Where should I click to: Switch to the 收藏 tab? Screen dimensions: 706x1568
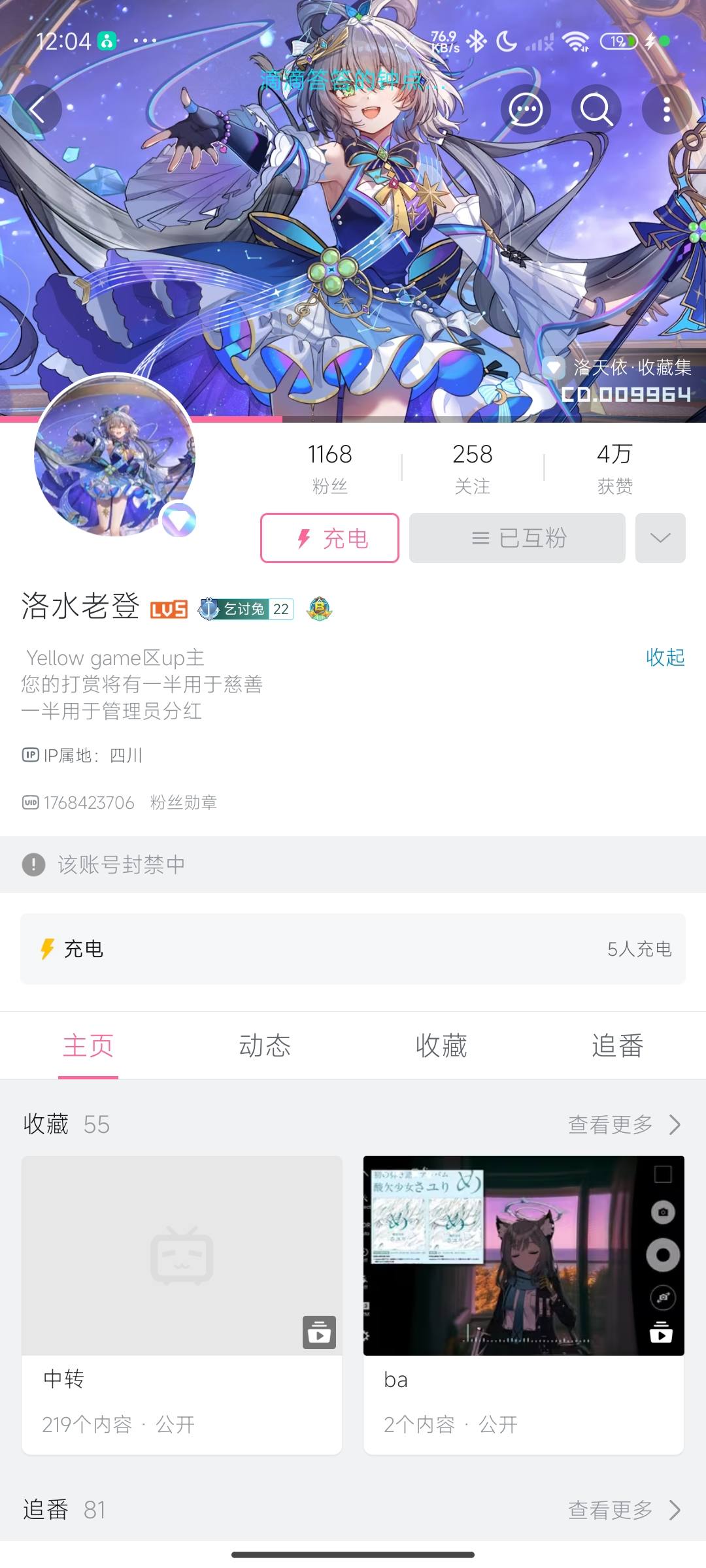click(441, 1045)
